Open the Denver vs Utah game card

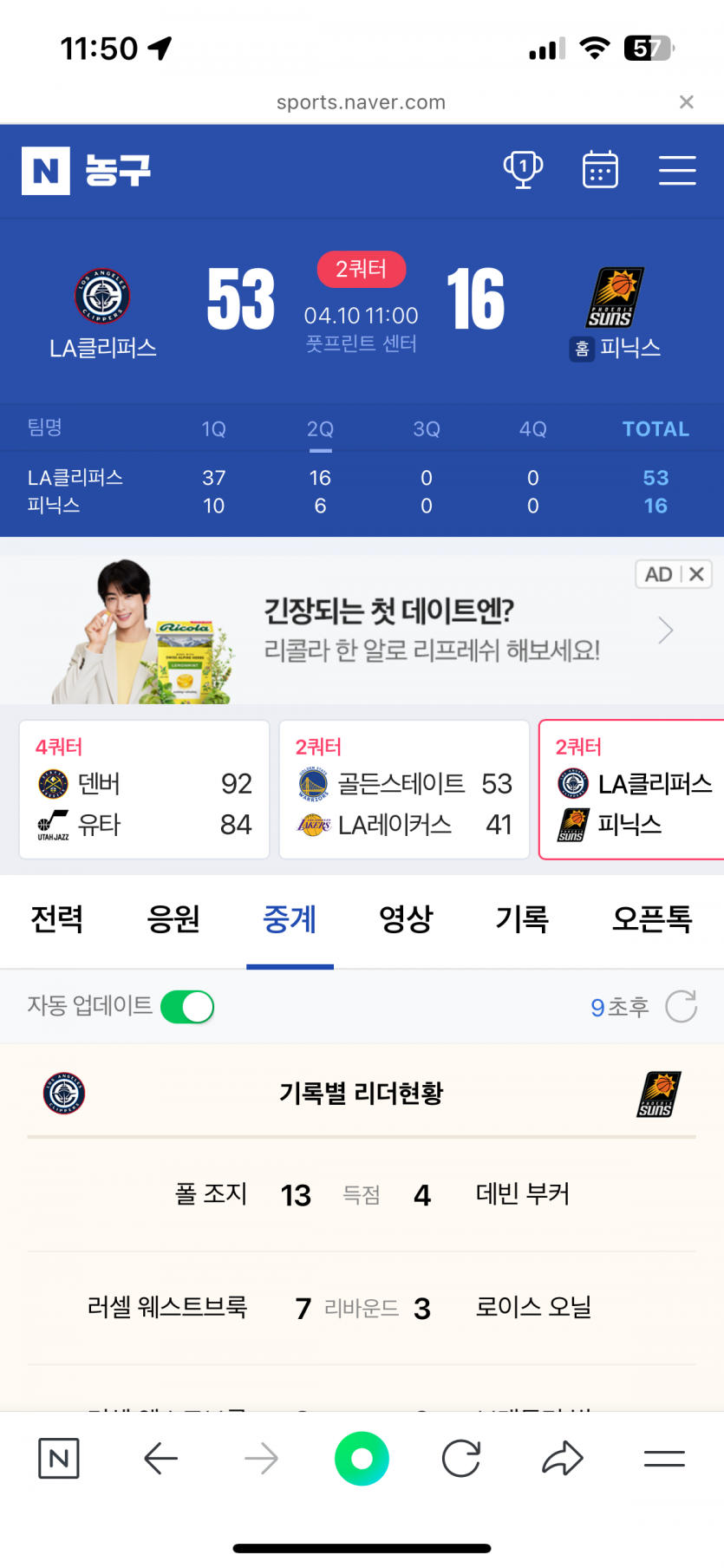[144, 789]
